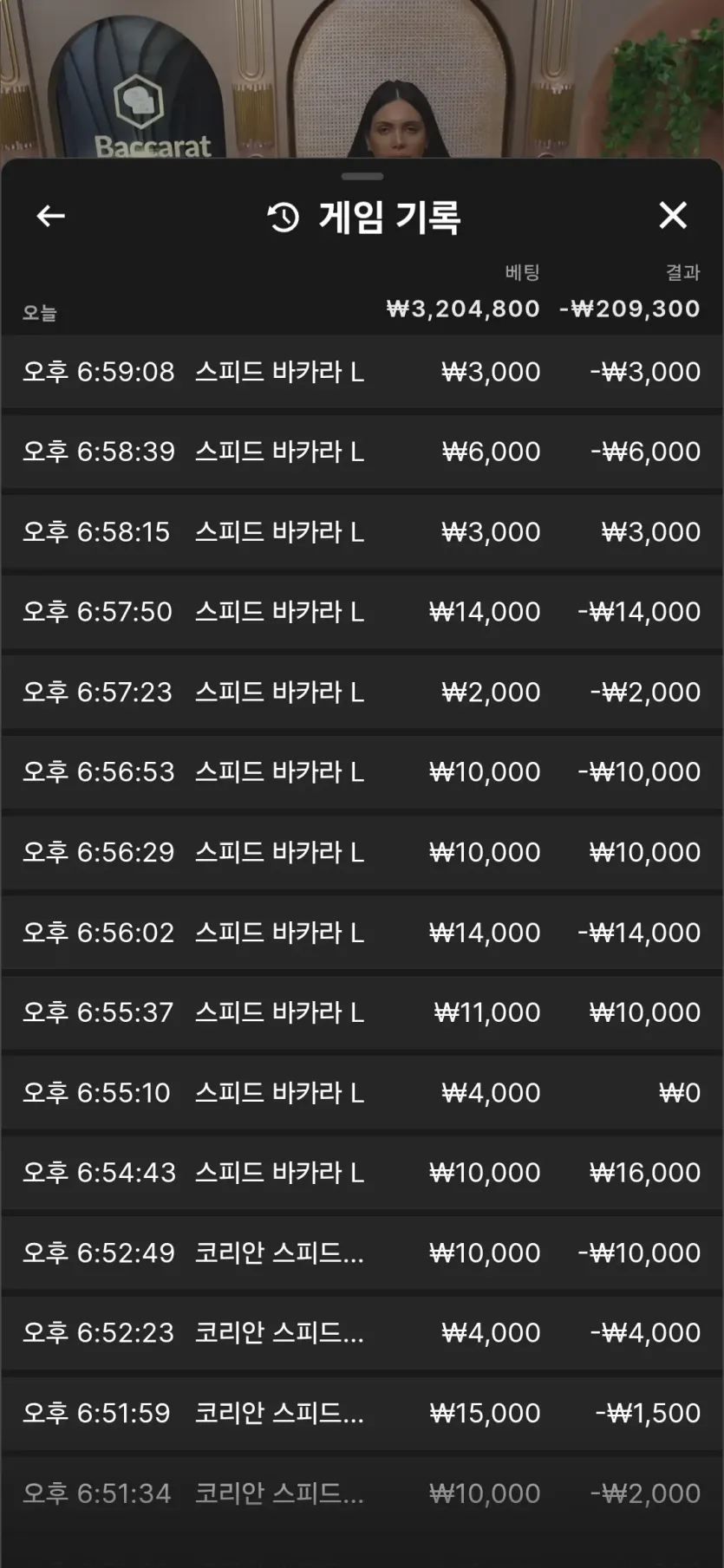The width and height of the screenshot is (724, 1568).
Task: Tap the drag handle above 게임 기록
Action: pos(362,176)
